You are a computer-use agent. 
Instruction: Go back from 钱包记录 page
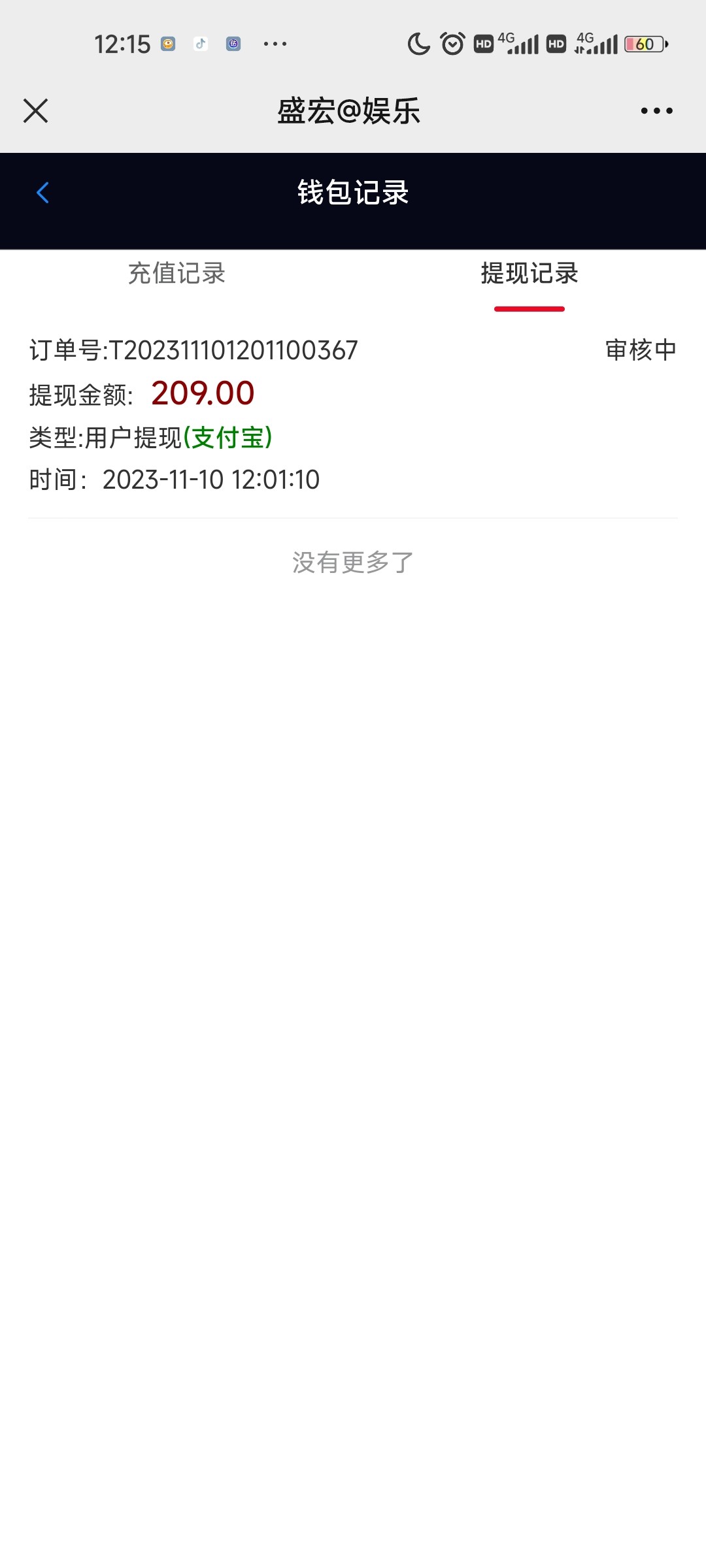[x=43, y=193]
